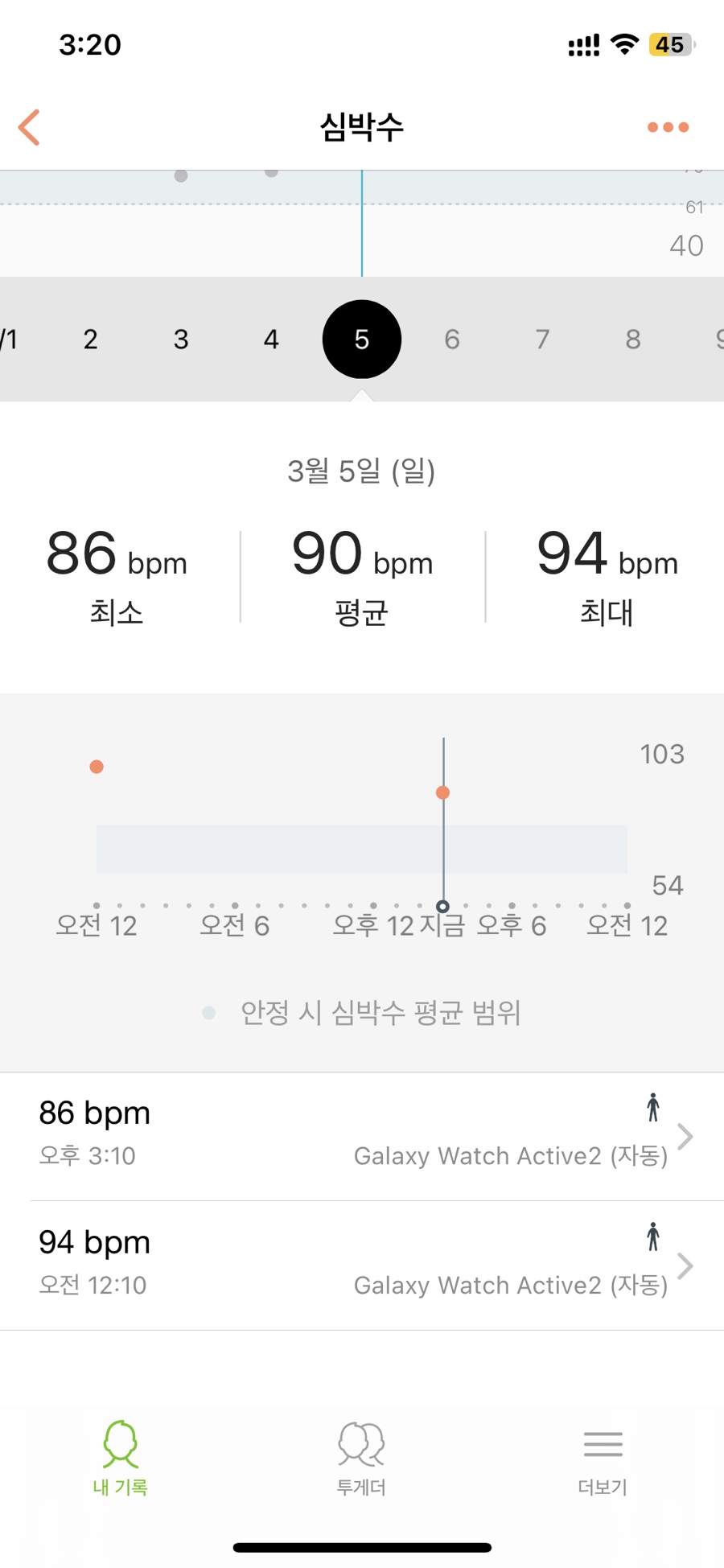Select day 4 in the date strip
This screenshot has width=724, height=1568.
(x=272, y=340)
